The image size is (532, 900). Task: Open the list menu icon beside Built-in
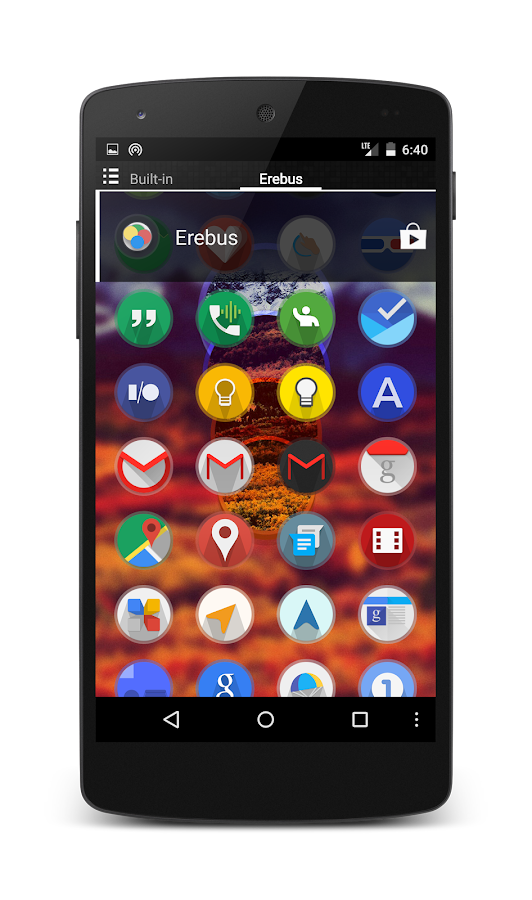point(111,177)
